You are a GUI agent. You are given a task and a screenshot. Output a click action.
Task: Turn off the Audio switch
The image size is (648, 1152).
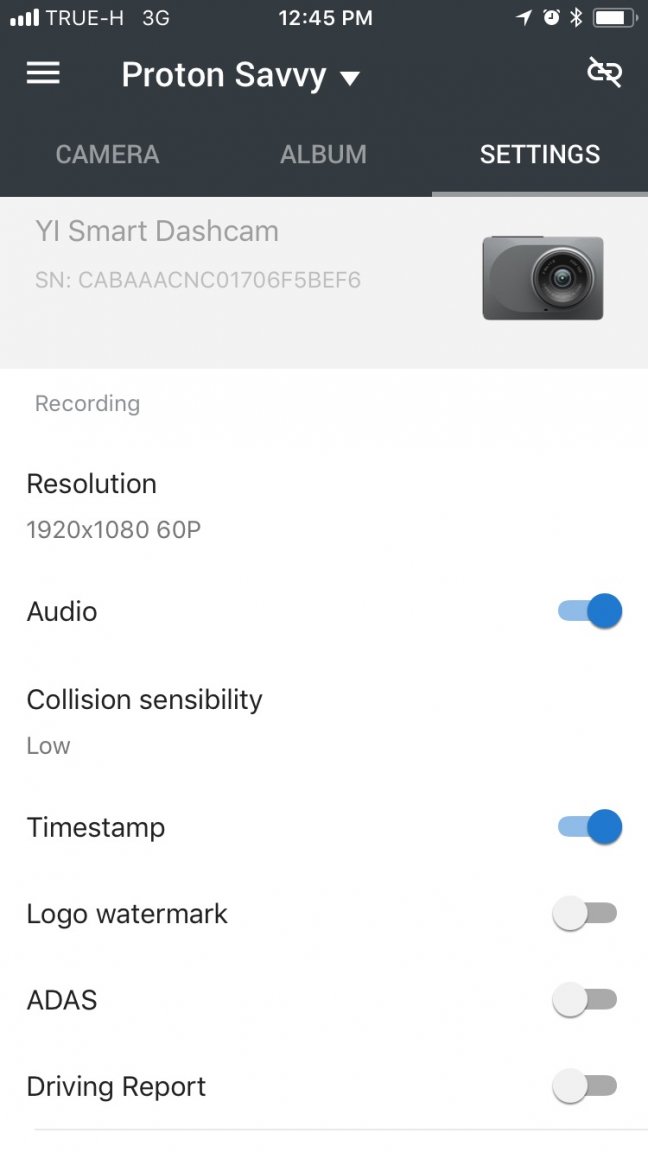click(x=589, y=611)
